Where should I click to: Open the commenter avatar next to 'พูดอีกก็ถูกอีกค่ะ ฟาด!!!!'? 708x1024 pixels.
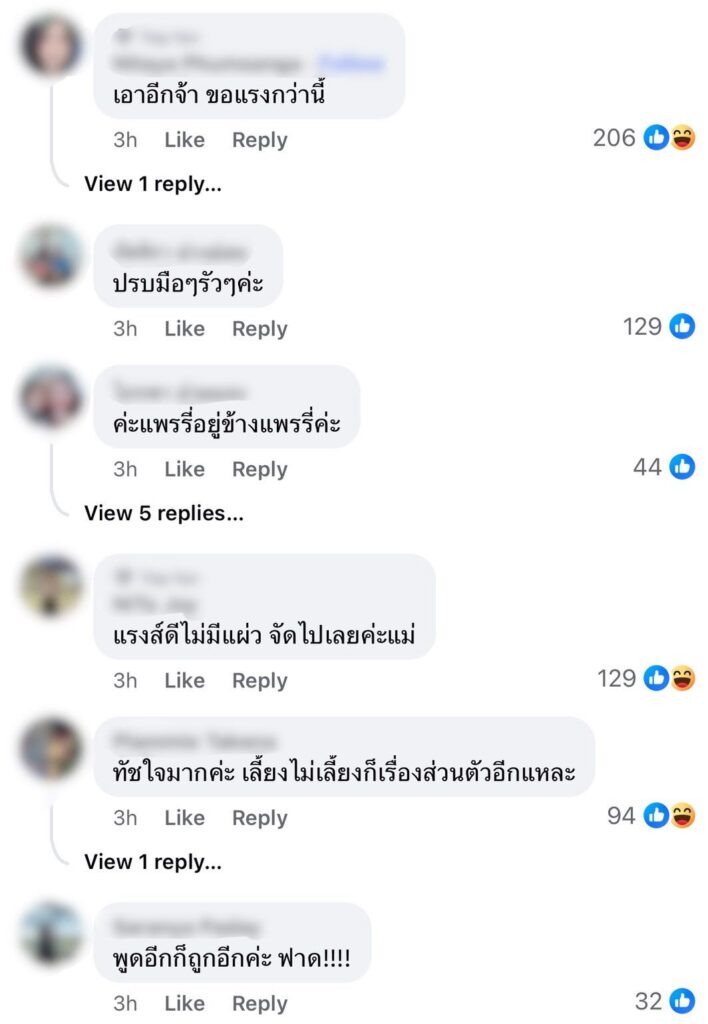[x=51, y=933]
